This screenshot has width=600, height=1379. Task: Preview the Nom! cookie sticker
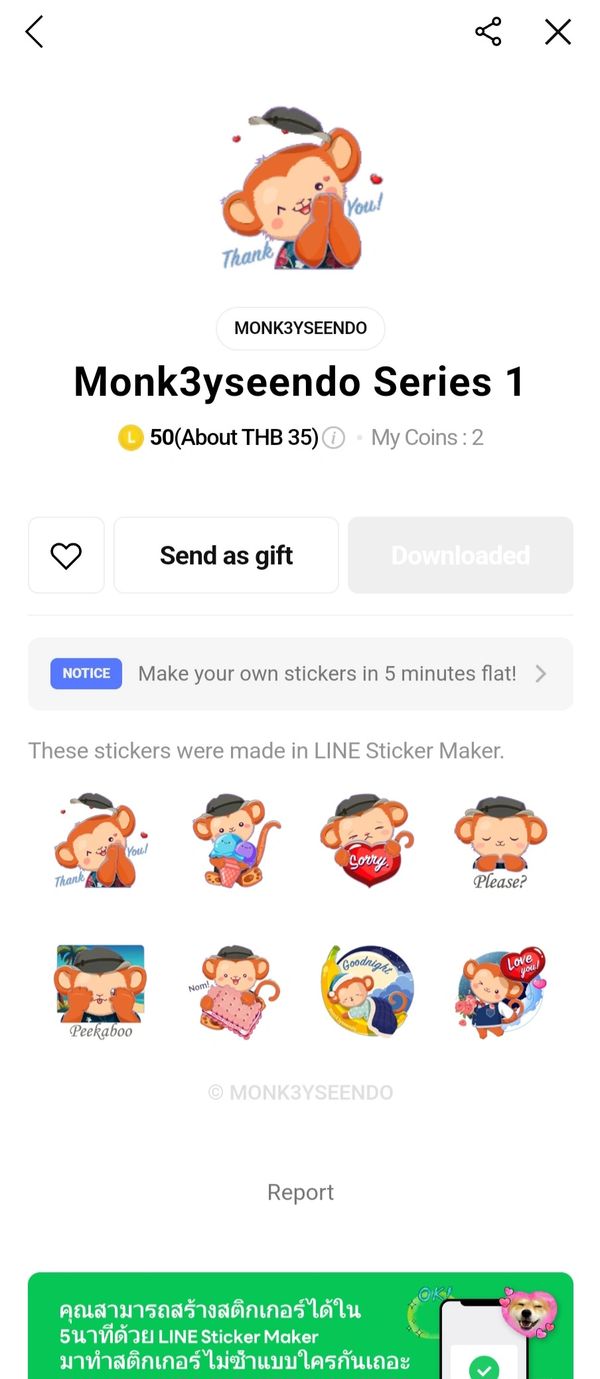tap(233, 990)
